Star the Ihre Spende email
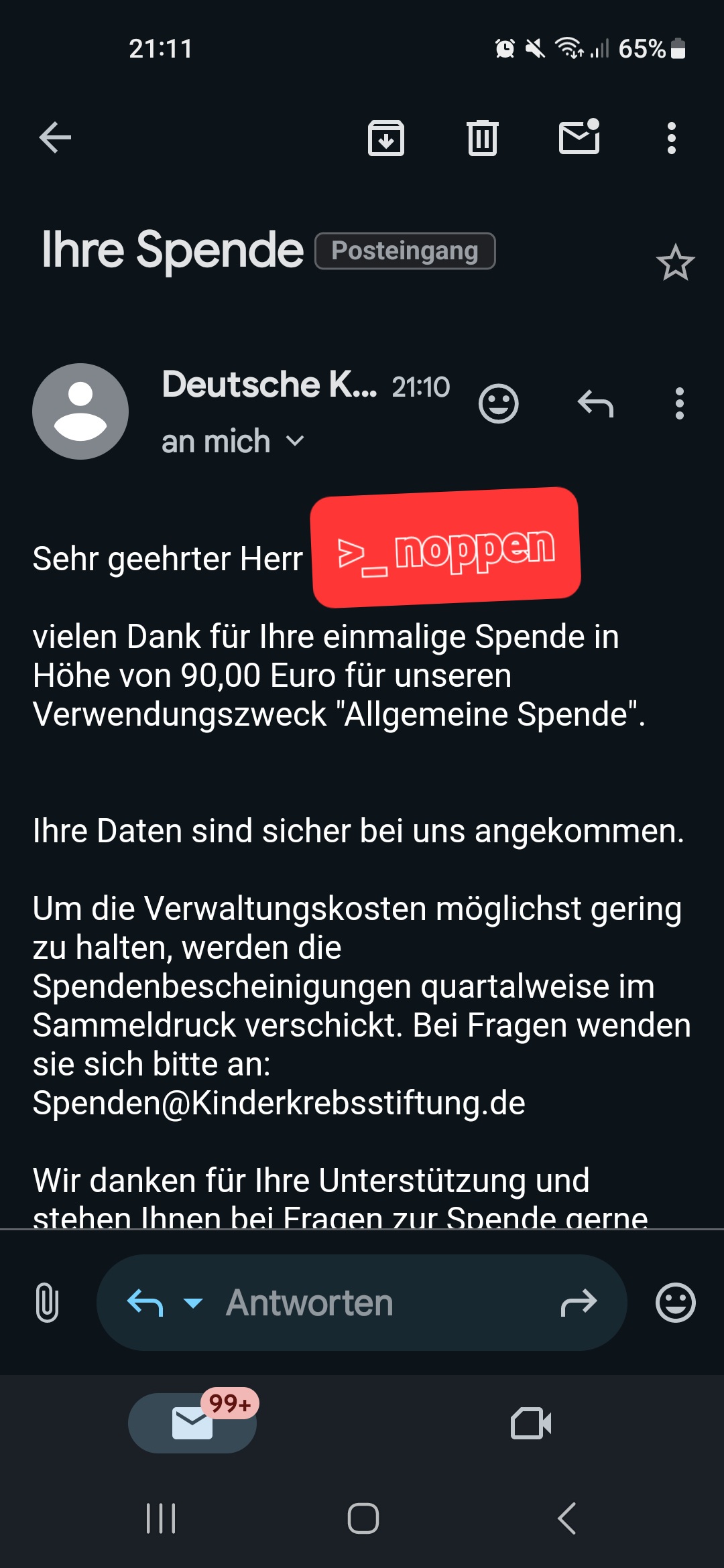This screenshot has width=724, height=1568. (x=675, y=263)
